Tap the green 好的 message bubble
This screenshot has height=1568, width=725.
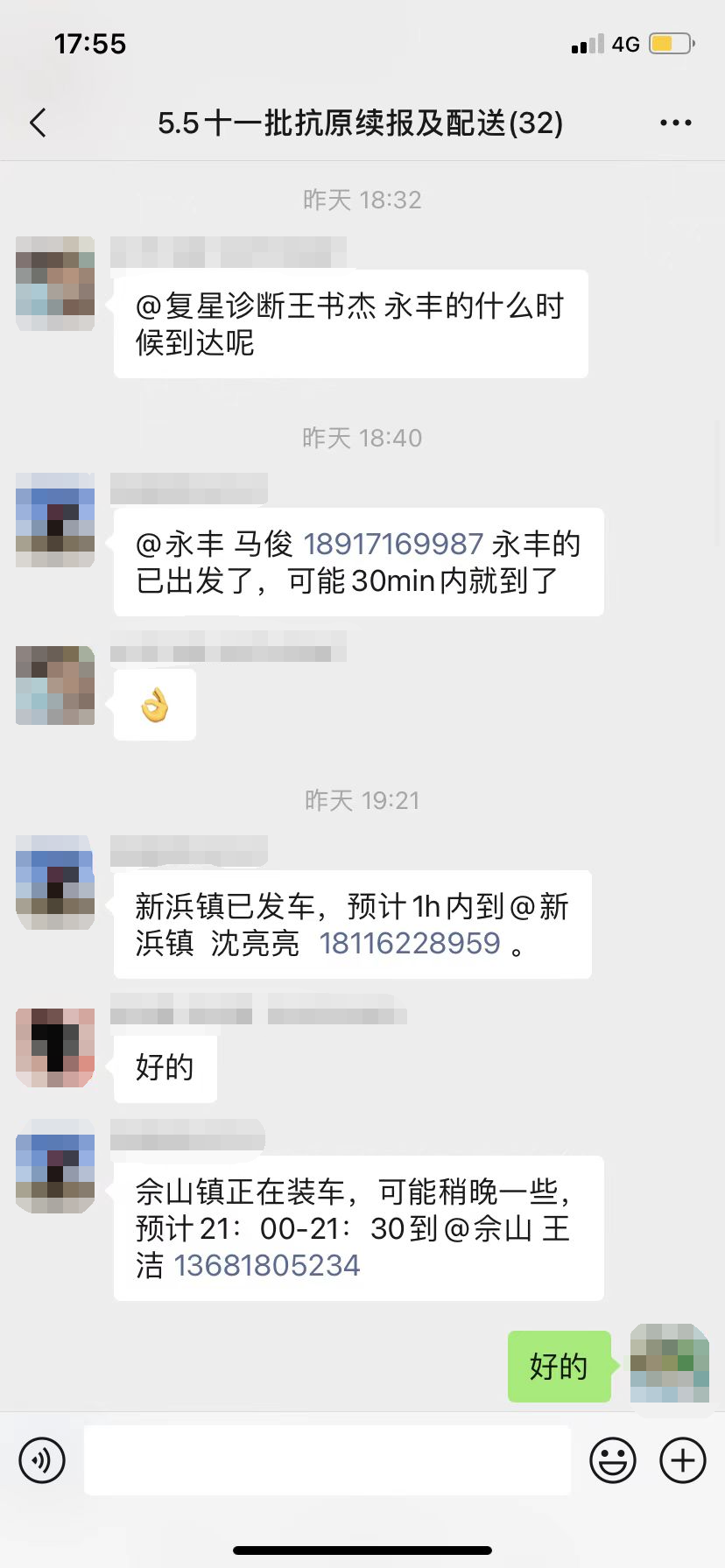point(559,1366)
